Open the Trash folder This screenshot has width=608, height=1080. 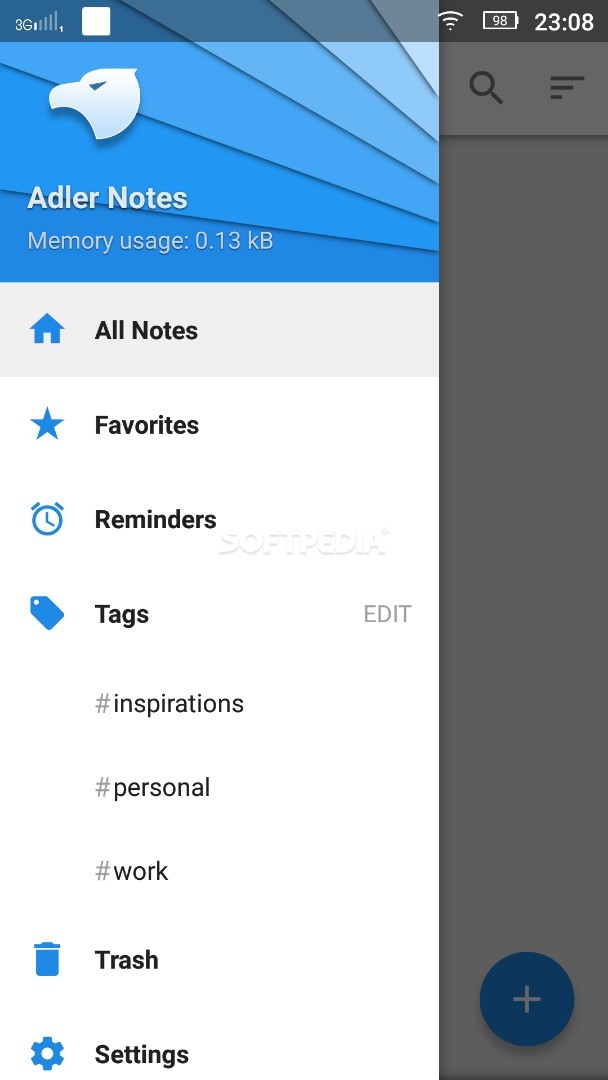pyautogui.click(x=126, y=960)
